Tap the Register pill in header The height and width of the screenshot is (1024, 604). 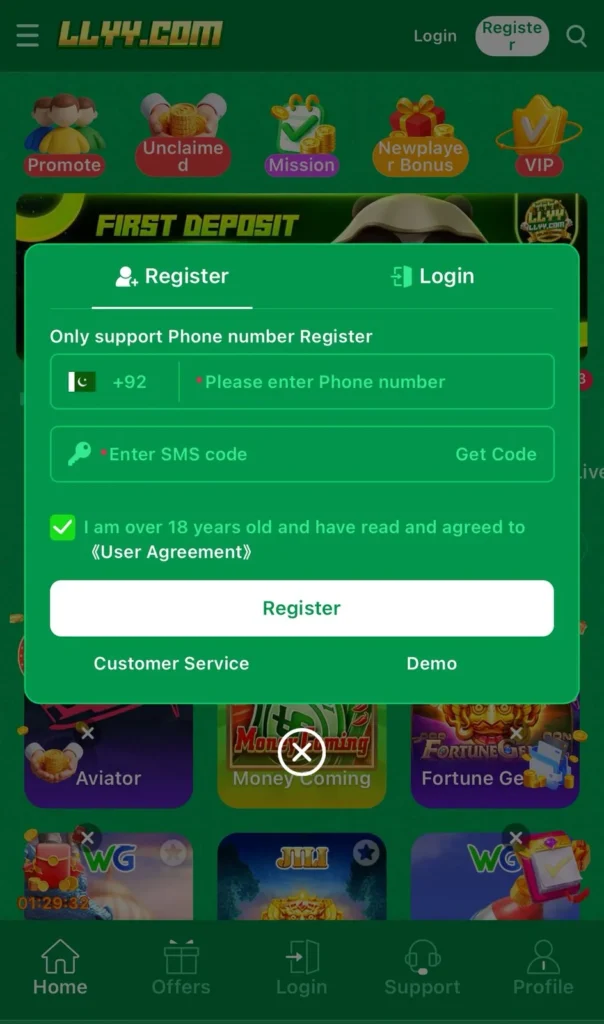tap(512, 36)
